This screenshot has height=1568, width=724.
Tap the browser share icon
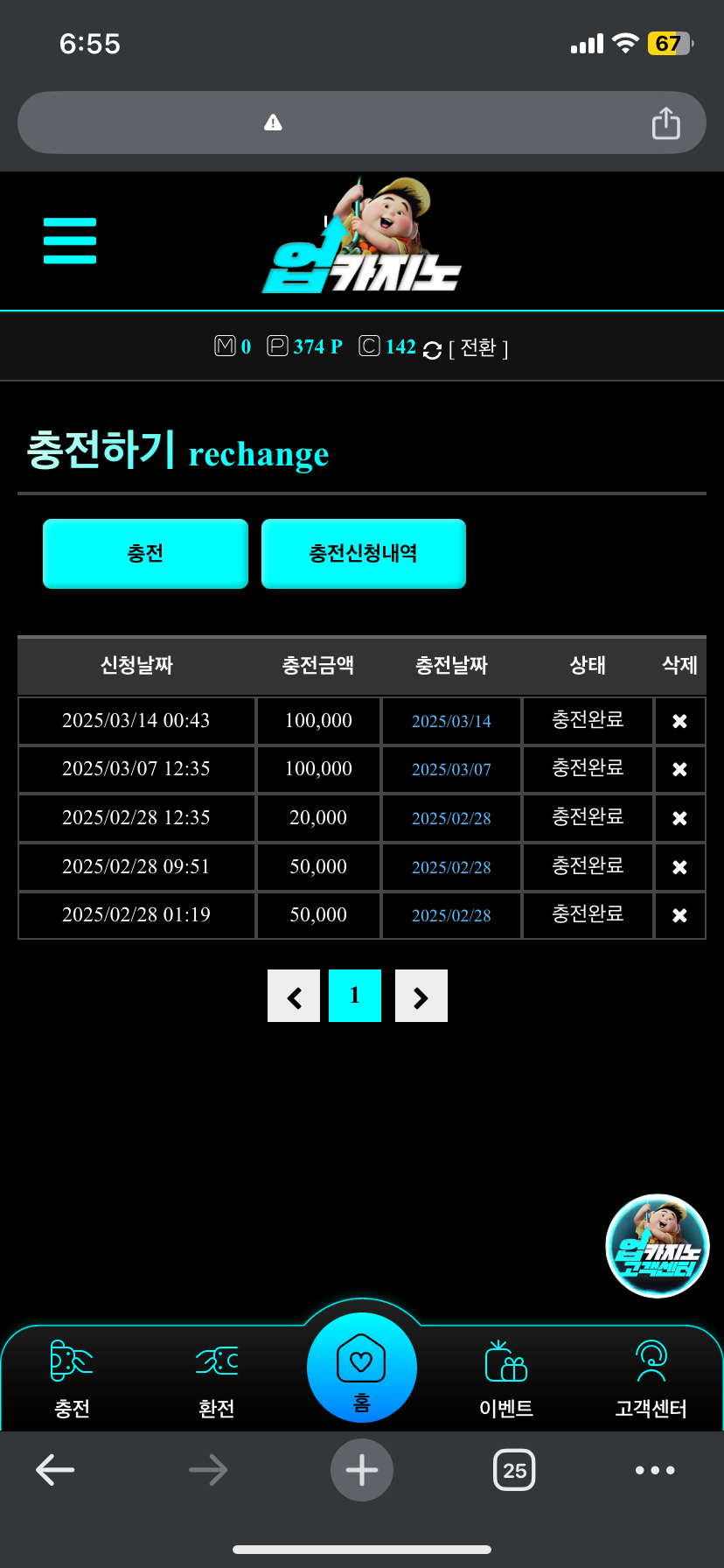click(665, 122)
